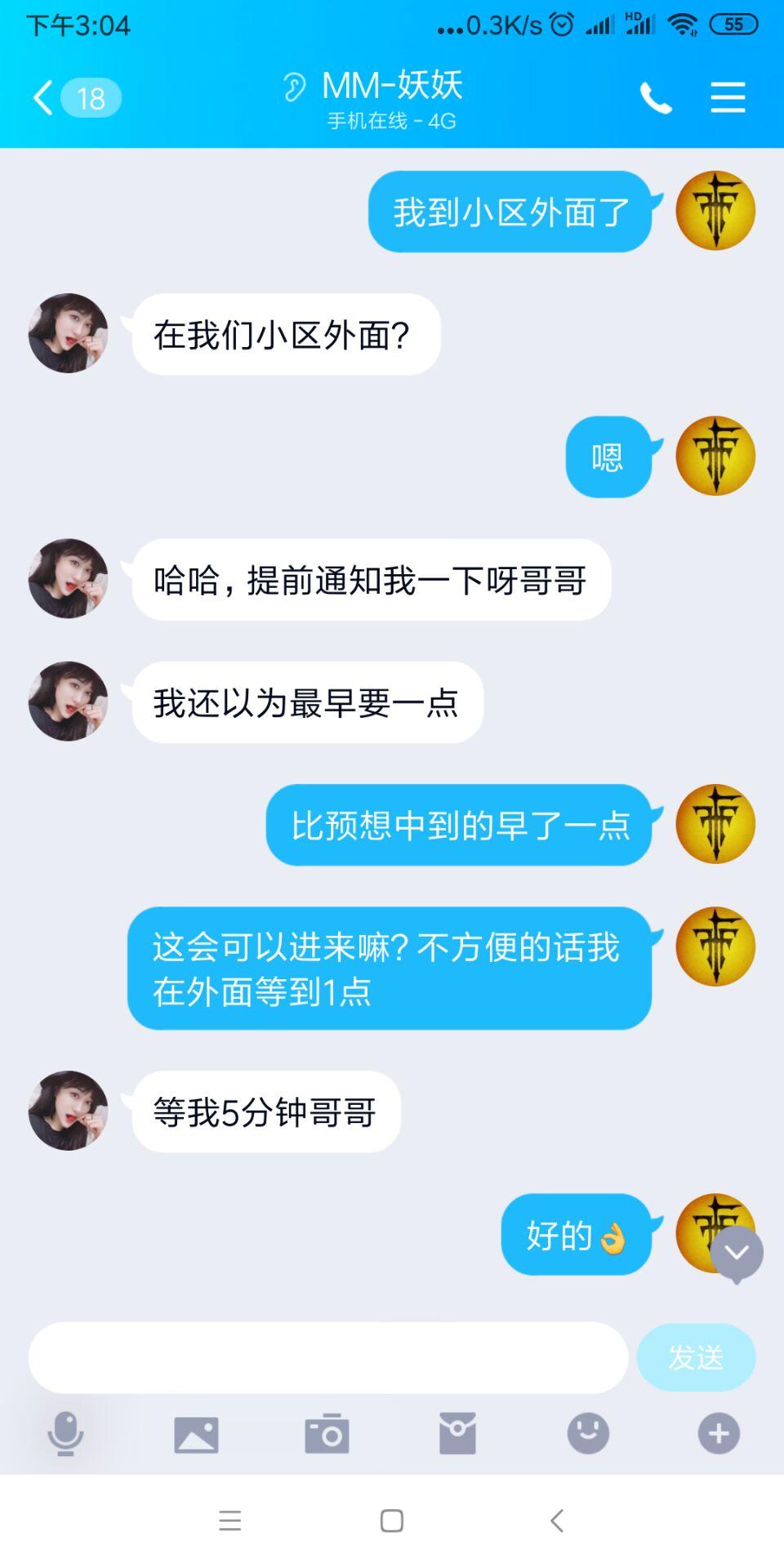The height and width of the screenshot is (1568, 784).
Task: Open recent apps from navigation bar
Action: tap(230, 1521)
